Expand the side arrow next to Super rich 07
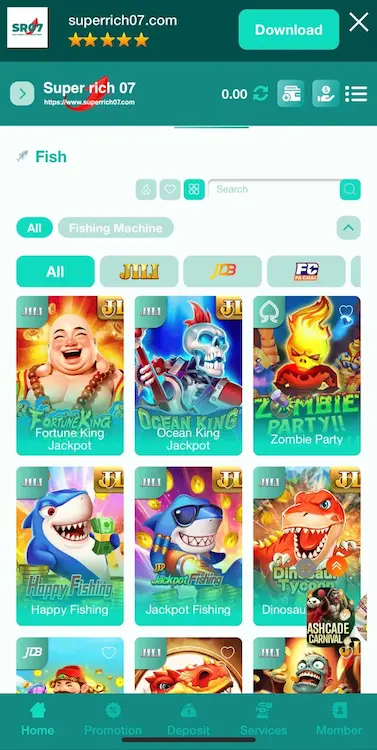Image resolution: width=377 pixels, height=750 pixels. click(22, 94)
